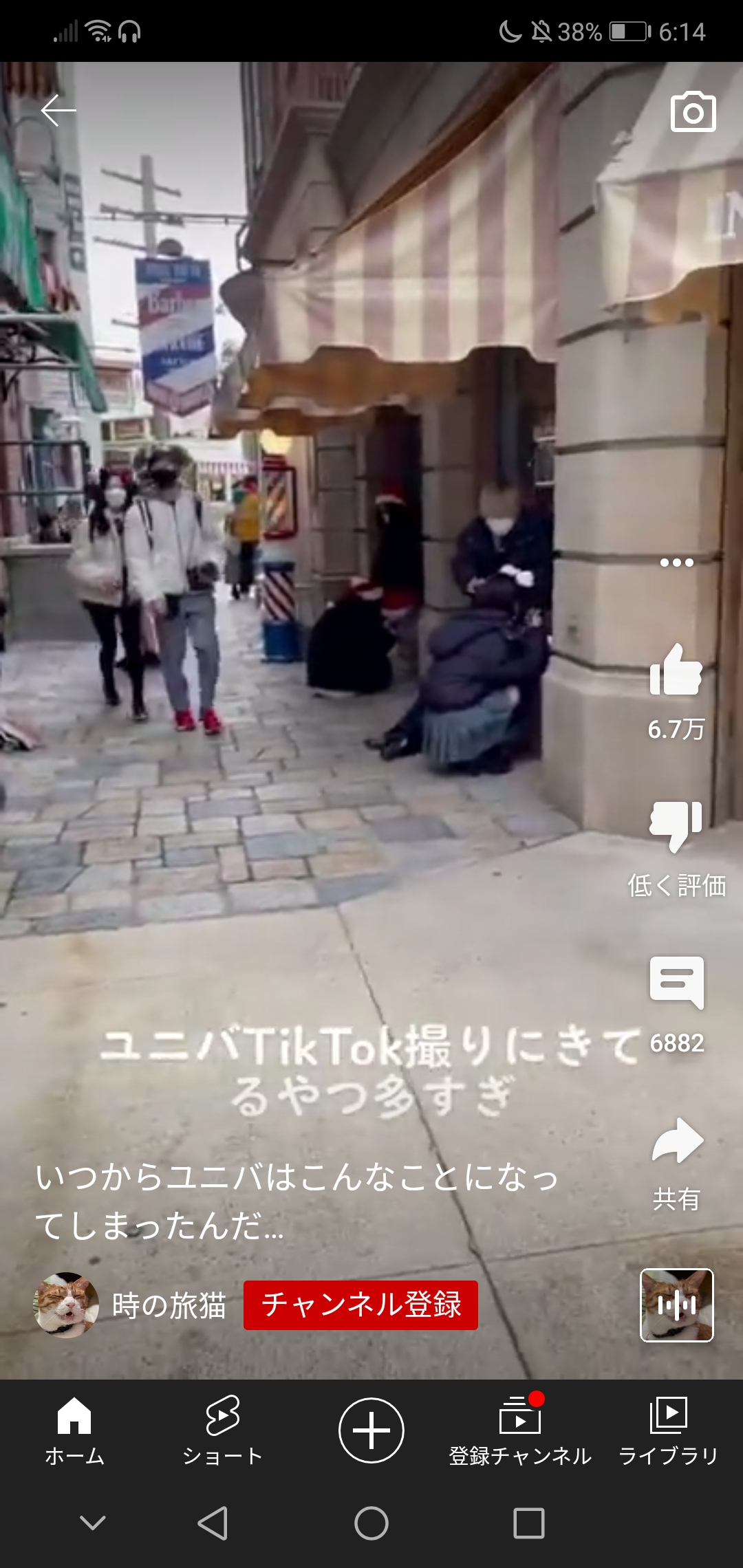Open the sound used in this Short
The width and height of the screenshot is (743, 1568).
click(676, 1305)
